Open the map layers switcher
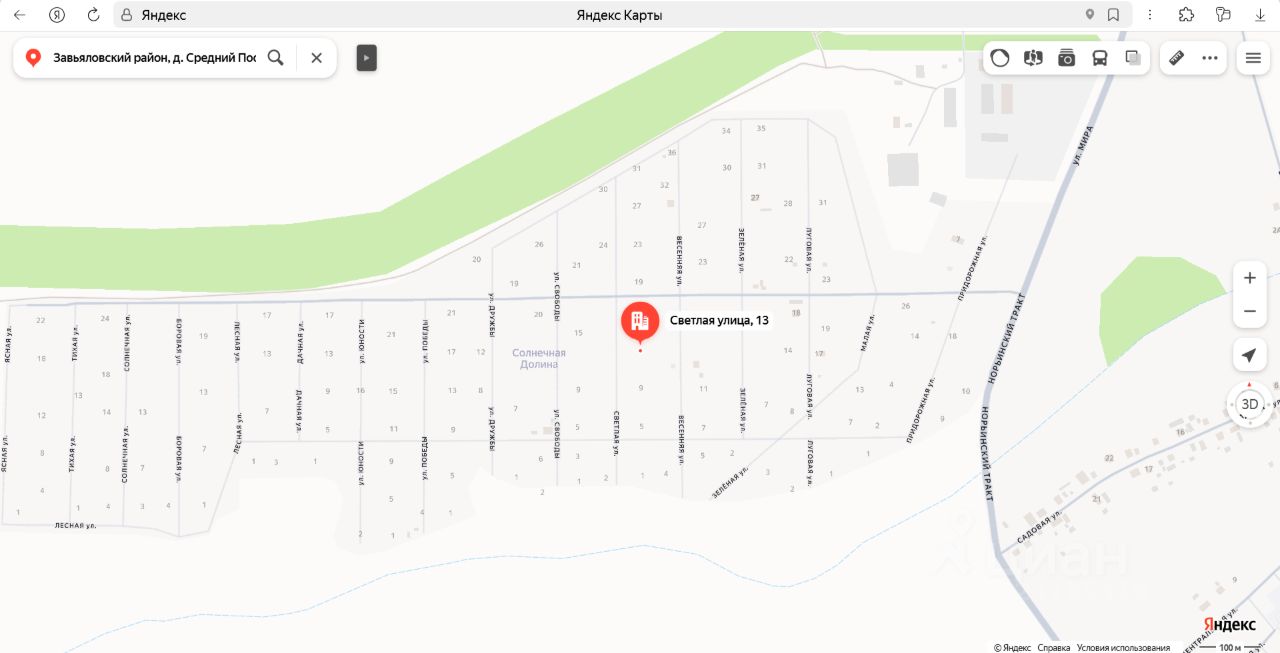This screenshot has width=1280, height=653. tap(1133, 58)
